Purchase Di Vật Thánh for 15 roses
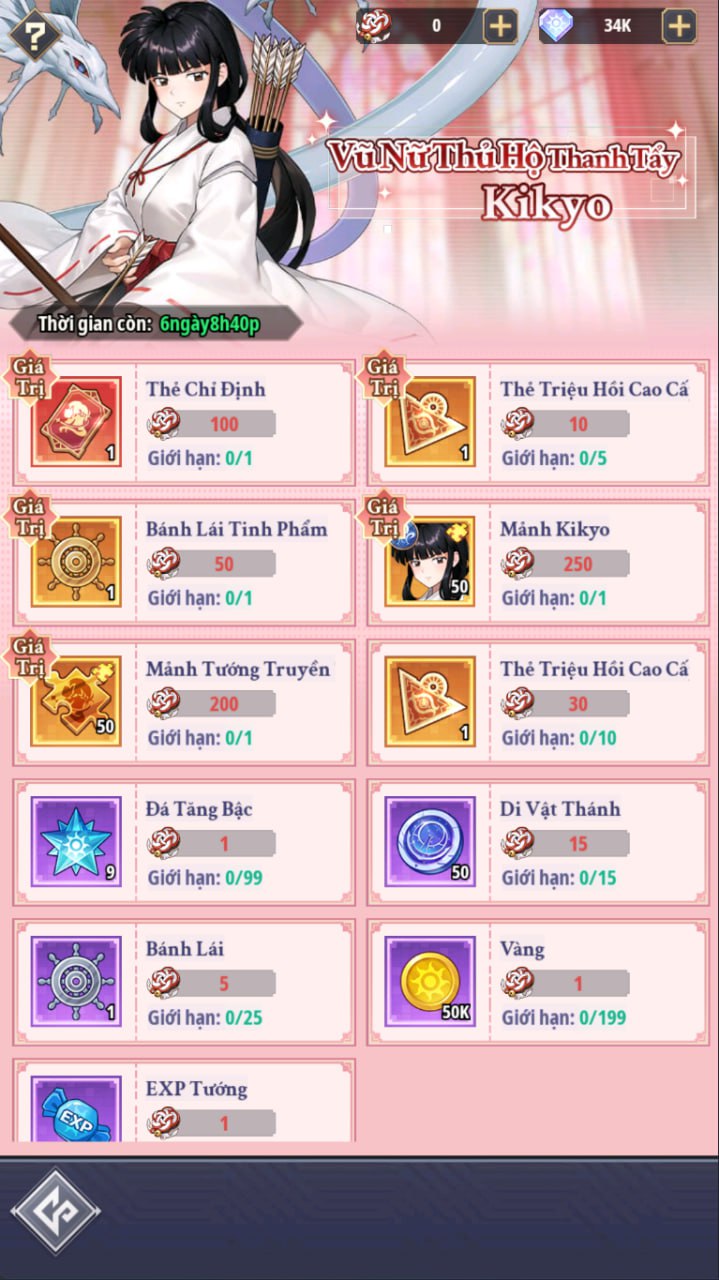Viewport: 719px width, 1280px height. (566, 844)
